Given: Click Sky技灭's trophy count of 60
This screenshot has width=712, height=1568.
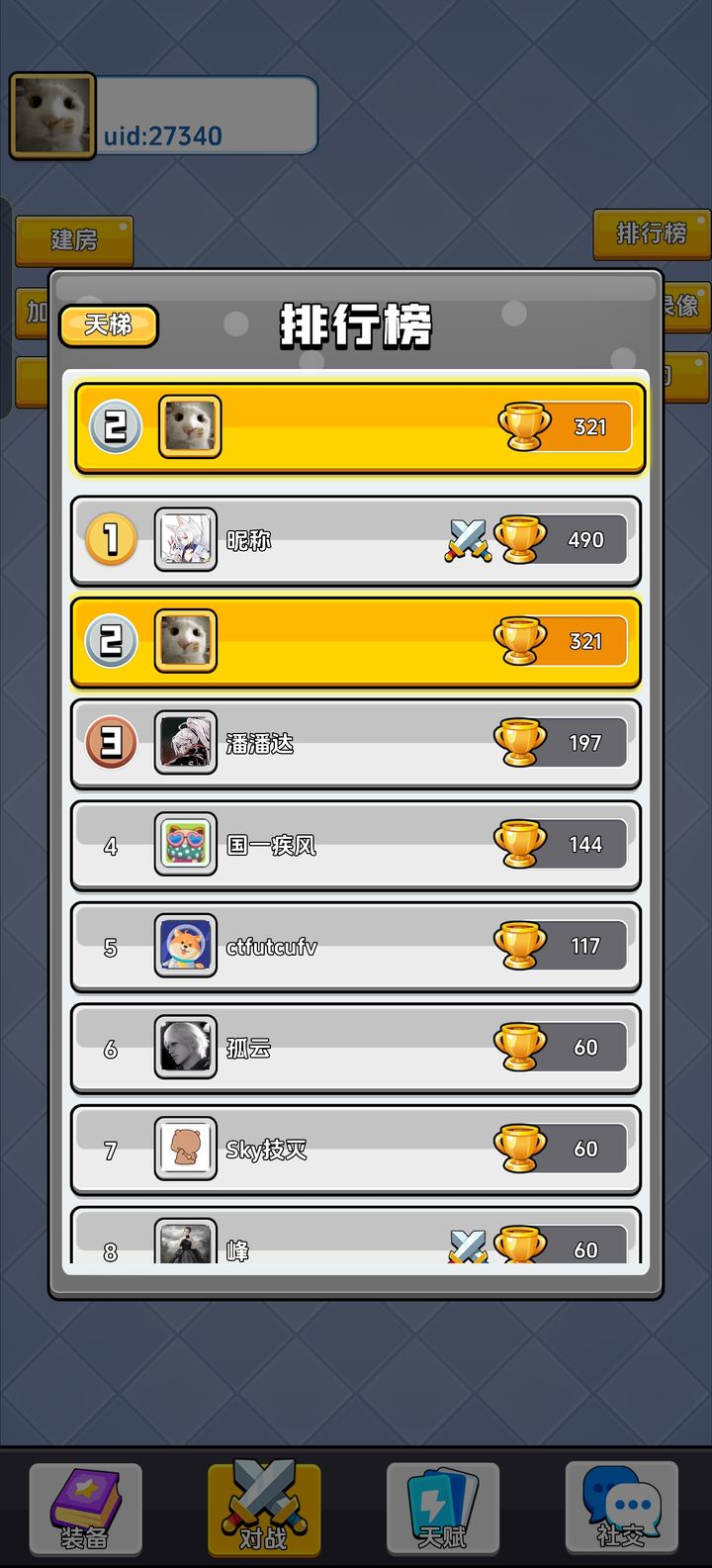Looking at the screenshot, I should coord(585,1149).
